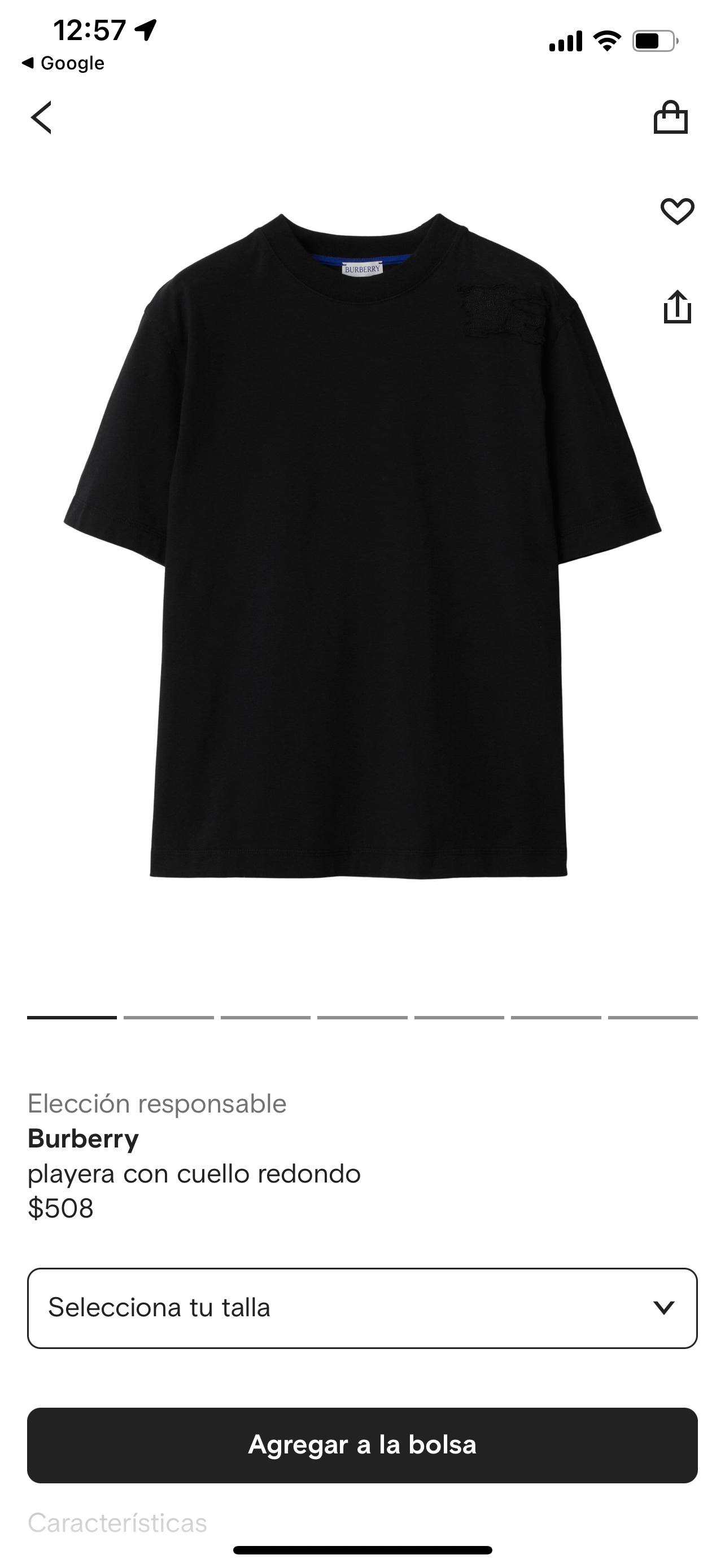Image resolution: width=725 pixels, height=1568 pixels.
Task: Tap Agregar a la bolsa button
Action: [x=362, y=1444]
